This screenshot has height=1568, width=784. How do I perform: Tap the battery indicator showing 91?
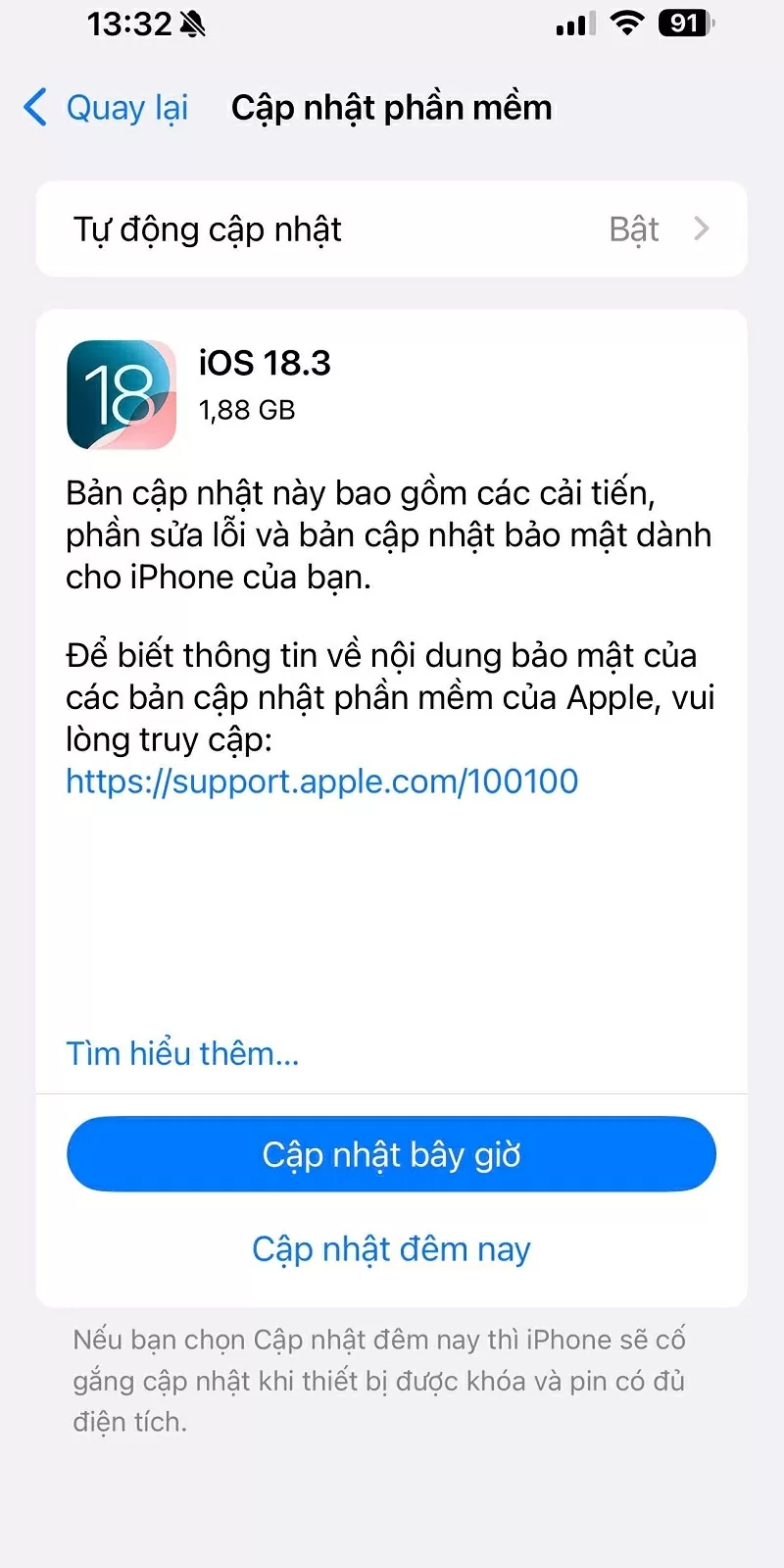click(683, 23)
